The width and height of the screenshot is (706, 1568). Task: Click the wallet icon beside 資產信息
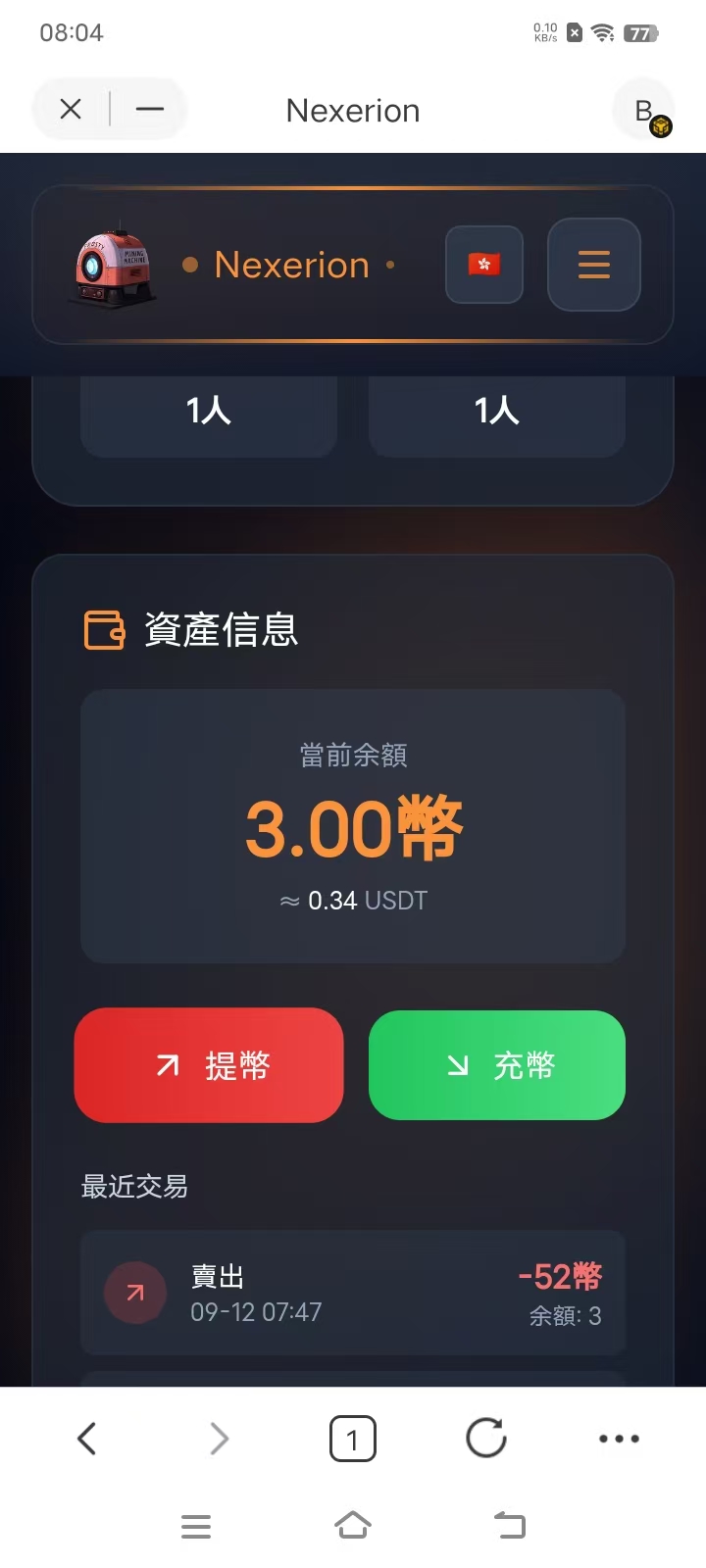(105, 629)
